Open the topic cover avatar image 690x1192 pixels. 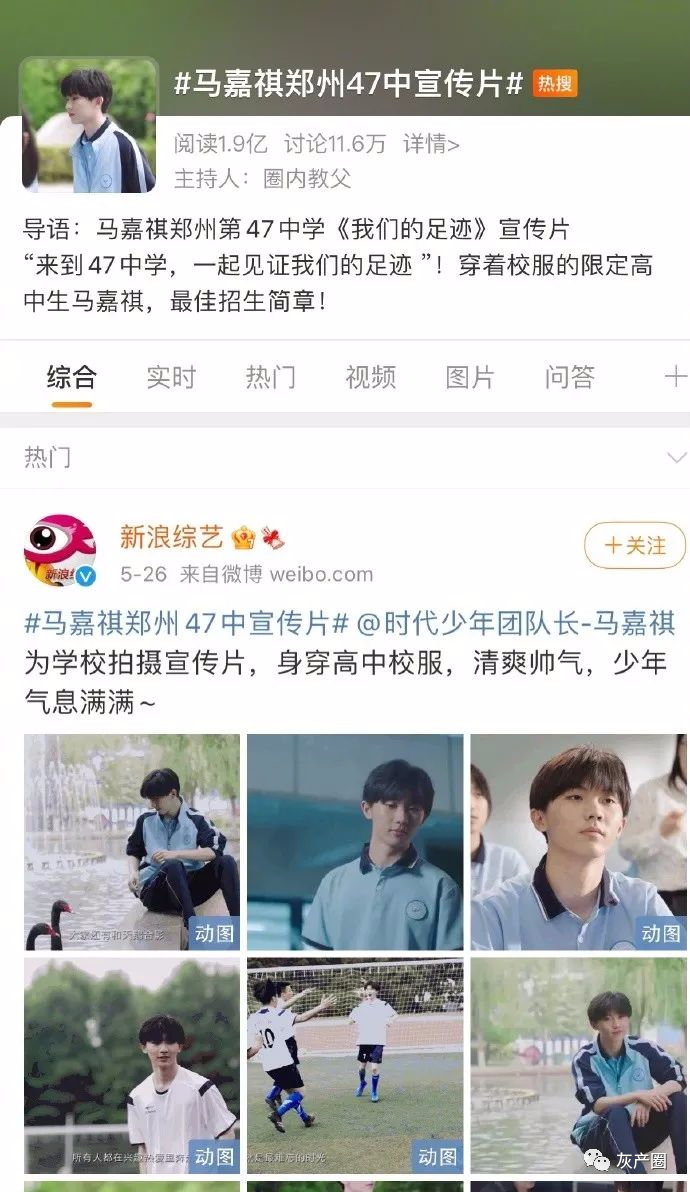pyautogui.click(x=89, y=126)
